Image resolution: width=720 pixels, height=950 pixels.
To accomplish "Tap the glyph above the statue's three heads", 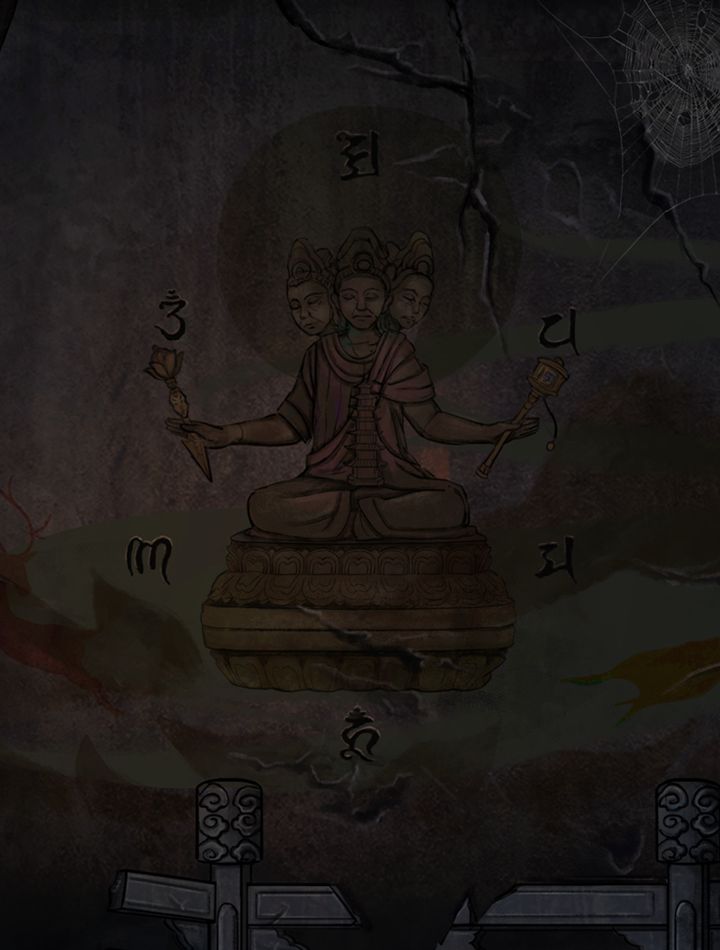I will coord(356,161).
